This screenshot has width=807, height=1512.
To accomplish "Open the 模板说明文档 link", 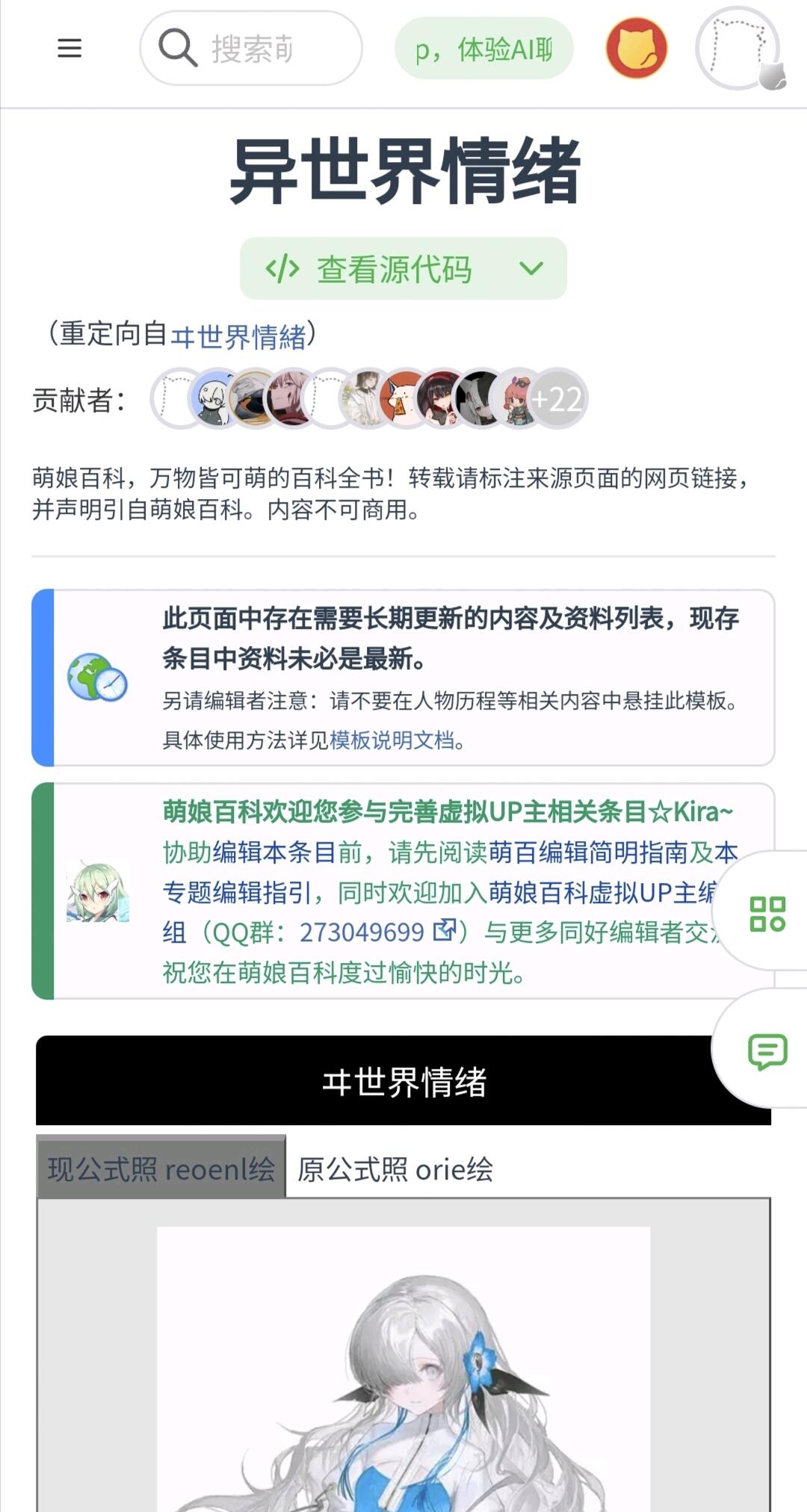I will [392, 740].
